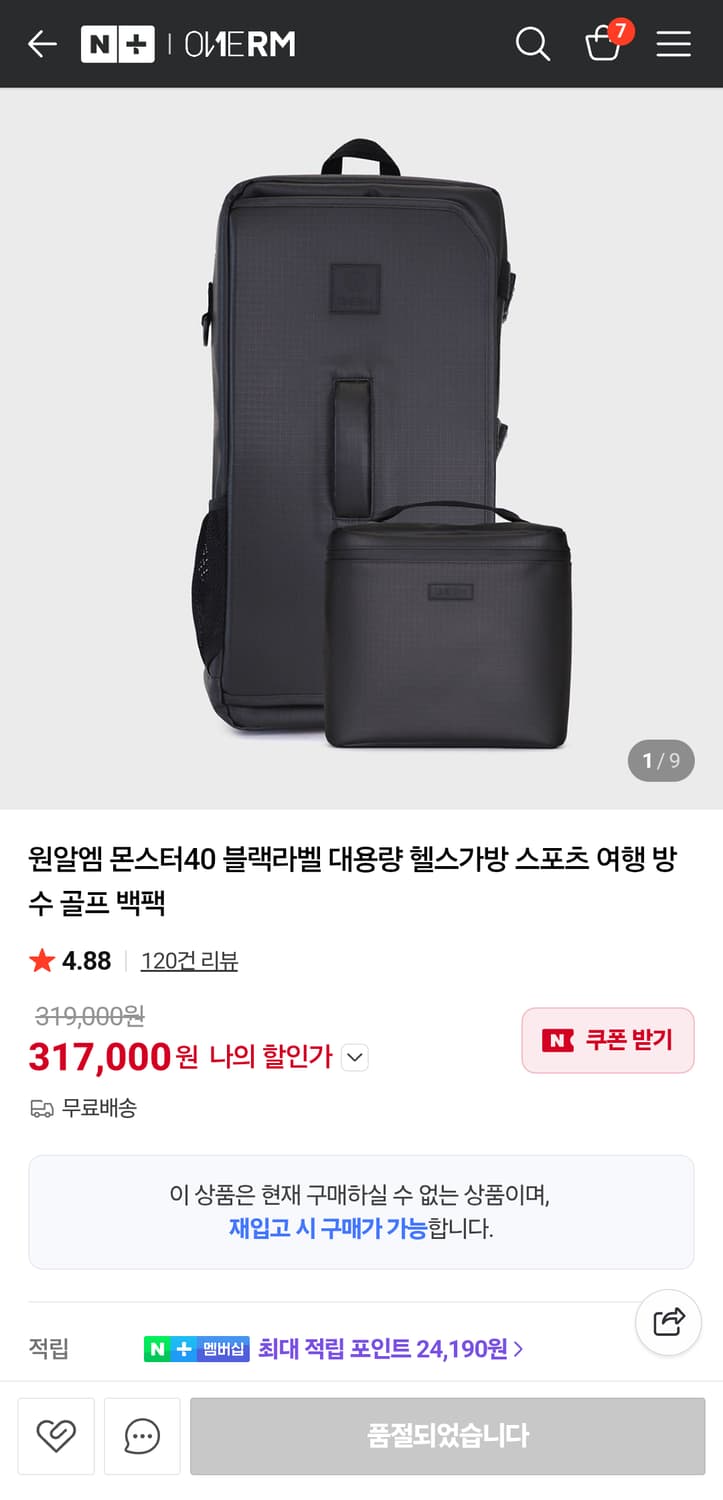The image size is (723, 1500).
Task: Open chat inquiry via speech bubble icon
Action: coord(141,1436)
